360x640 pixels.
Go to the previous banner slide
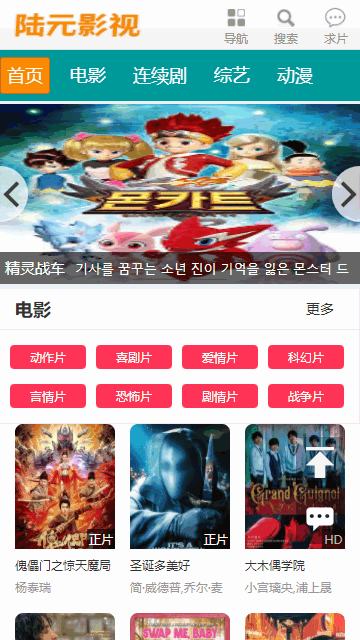coord(12,194)
